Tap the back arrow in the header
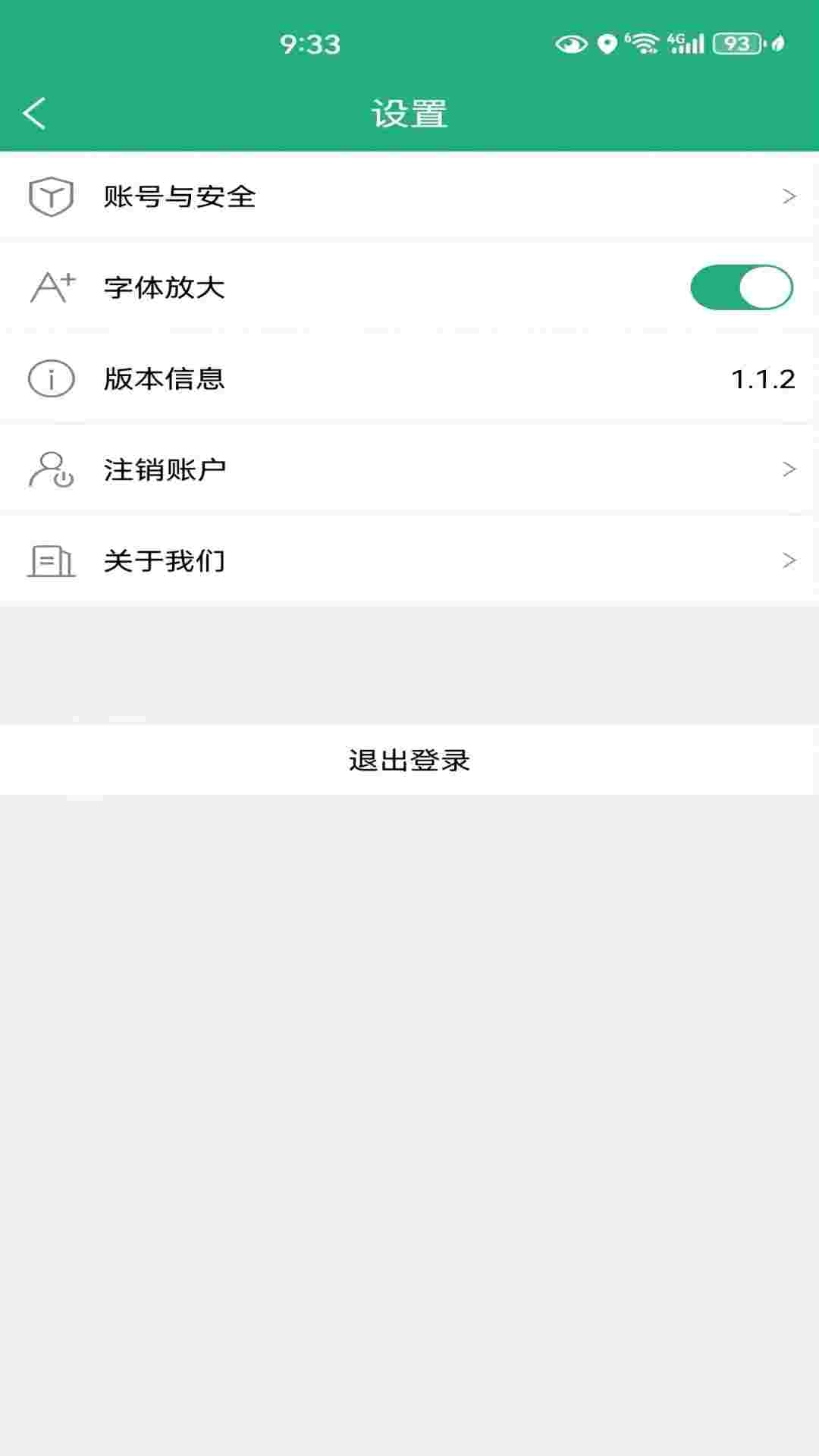Screen dimensions: 819x1456 pos(34,112)
